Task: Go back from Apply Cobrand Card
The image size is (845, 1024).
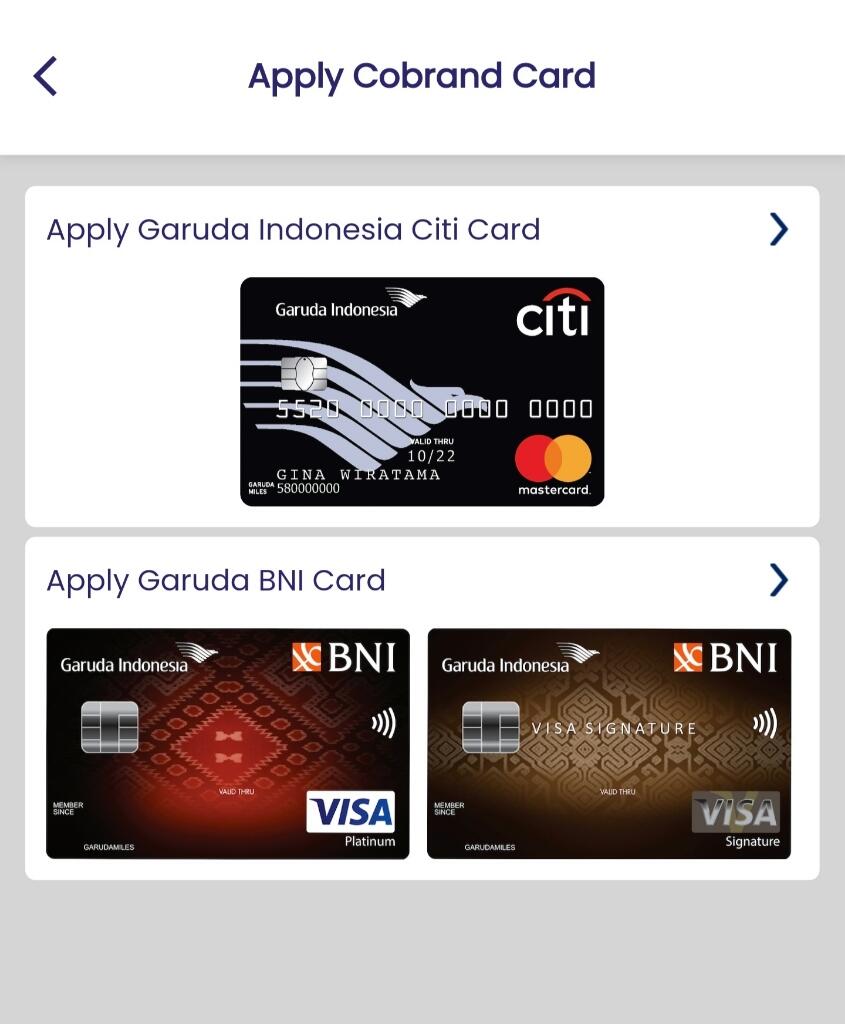Action: click(45, 76)
